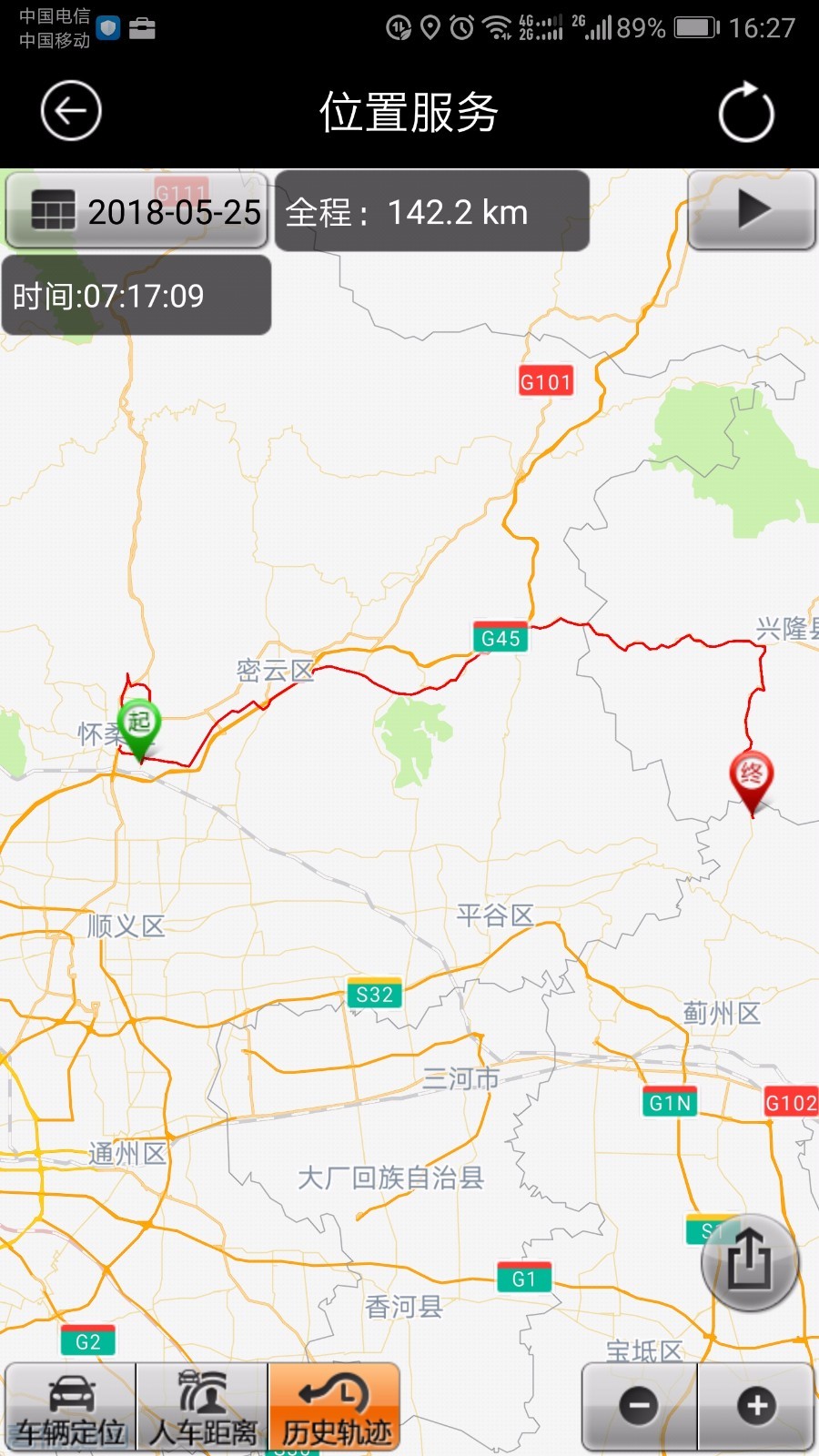
Task: Zoom out the map with minus button
Action: 639,1406
